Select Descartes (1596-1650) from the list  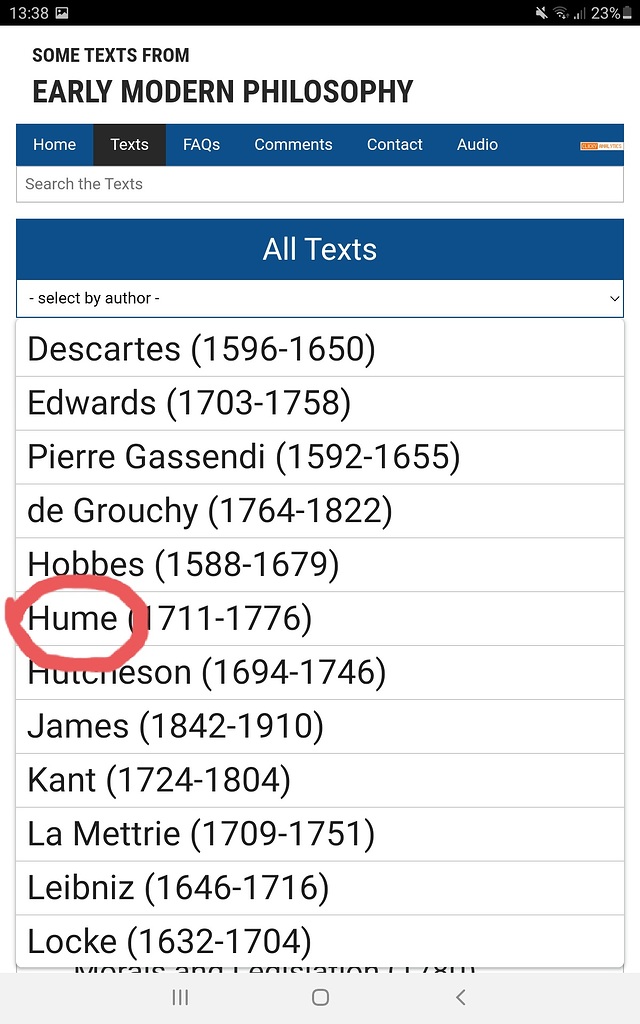click(320, 349)
